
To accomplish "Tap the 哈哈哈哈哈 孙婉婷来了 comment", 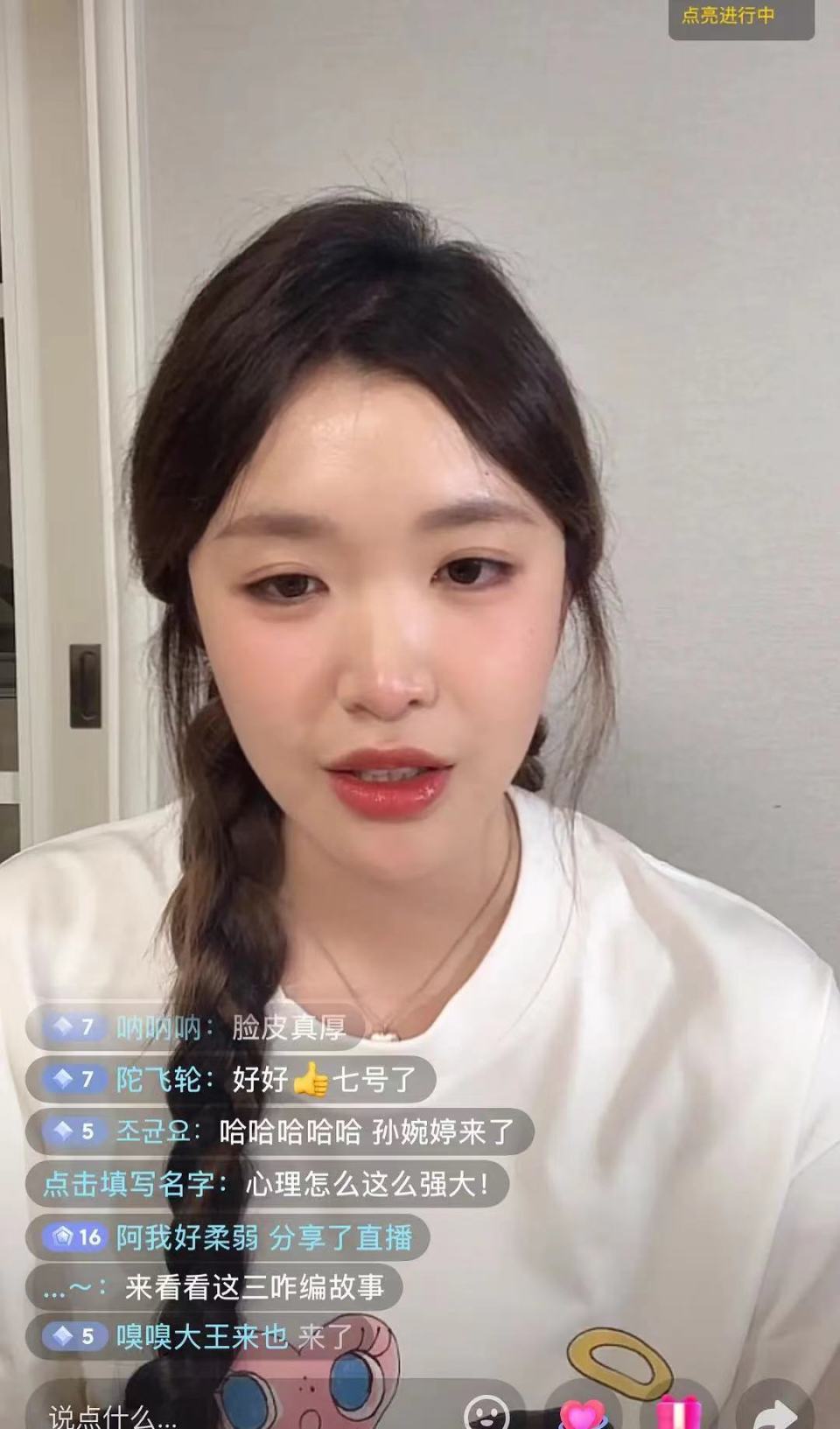I will [x=367, y=1131].
